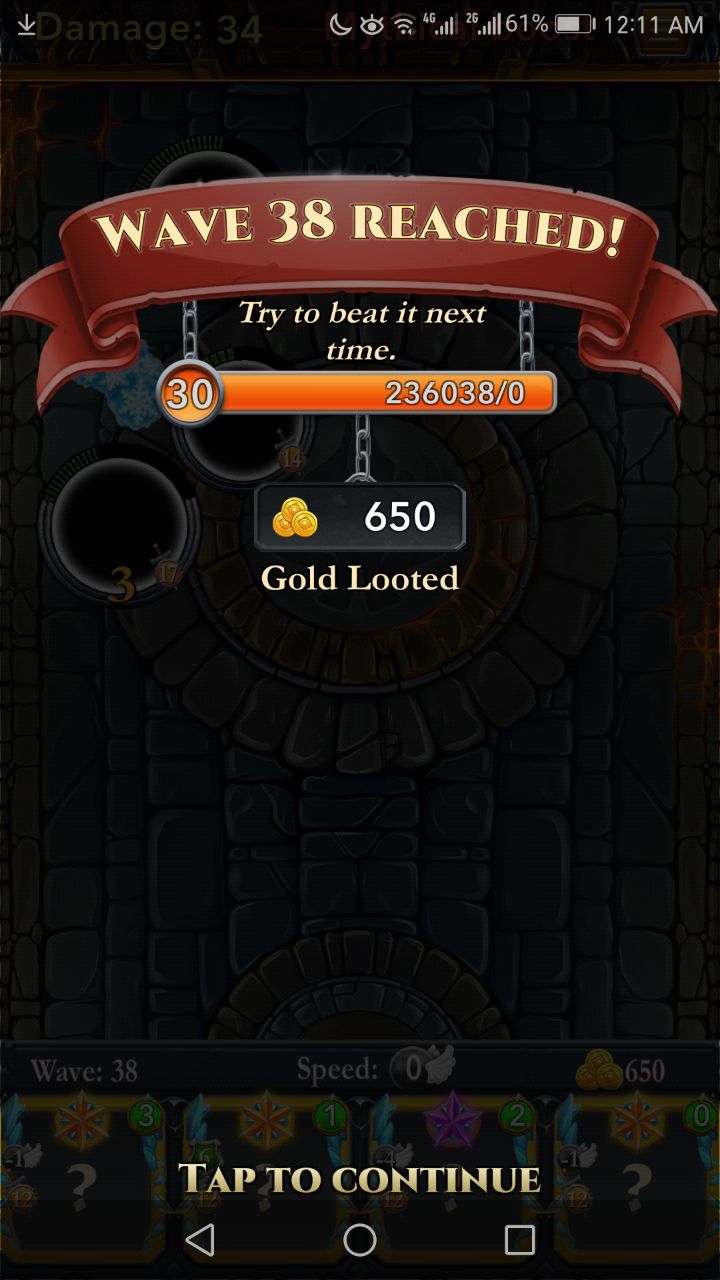Open the recent apps view
This screenshot has width=720, height=1280.
coord(520,1240)
